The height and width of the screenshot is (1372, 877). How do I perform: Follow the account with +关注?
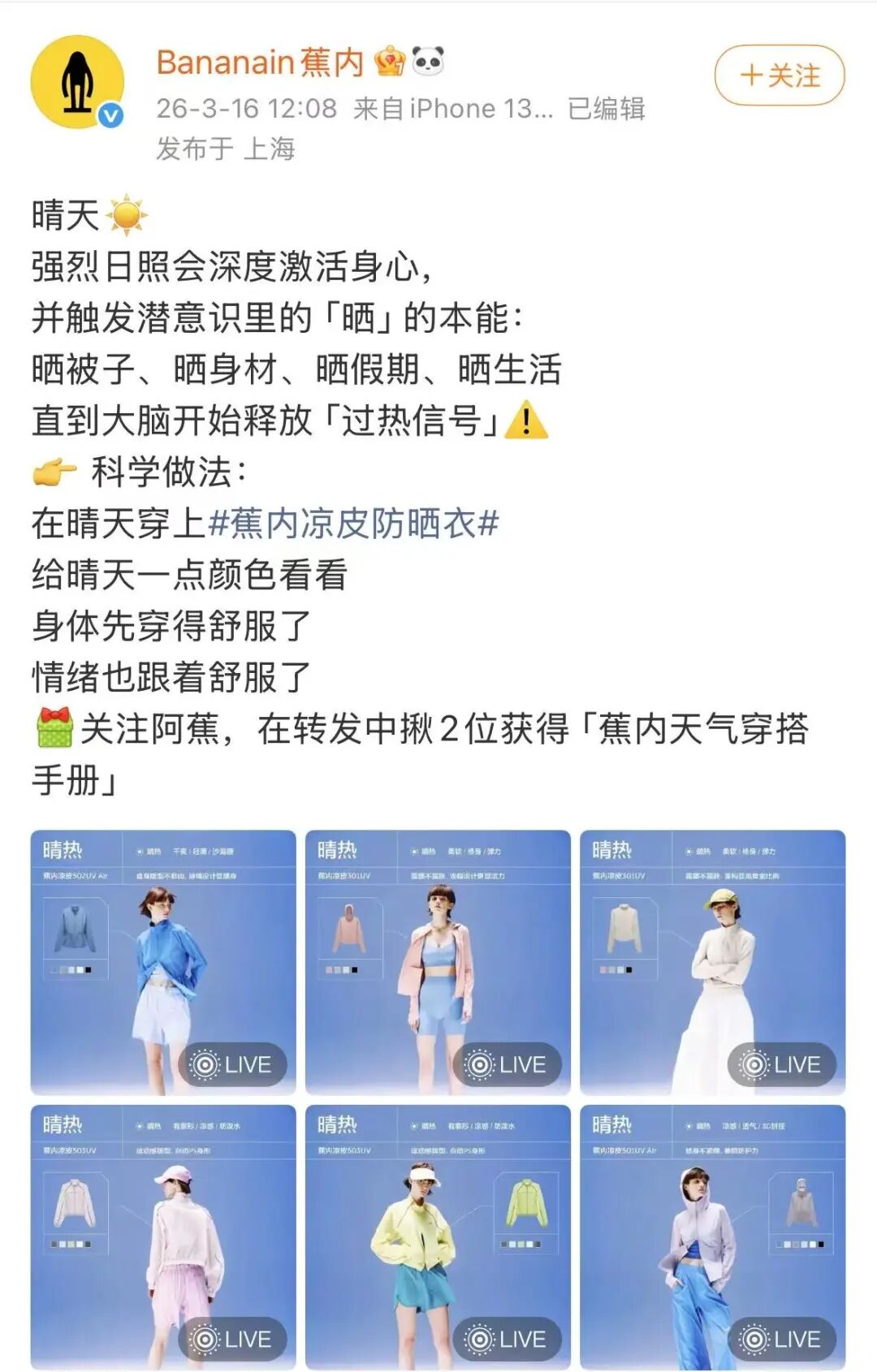point(779,76)
